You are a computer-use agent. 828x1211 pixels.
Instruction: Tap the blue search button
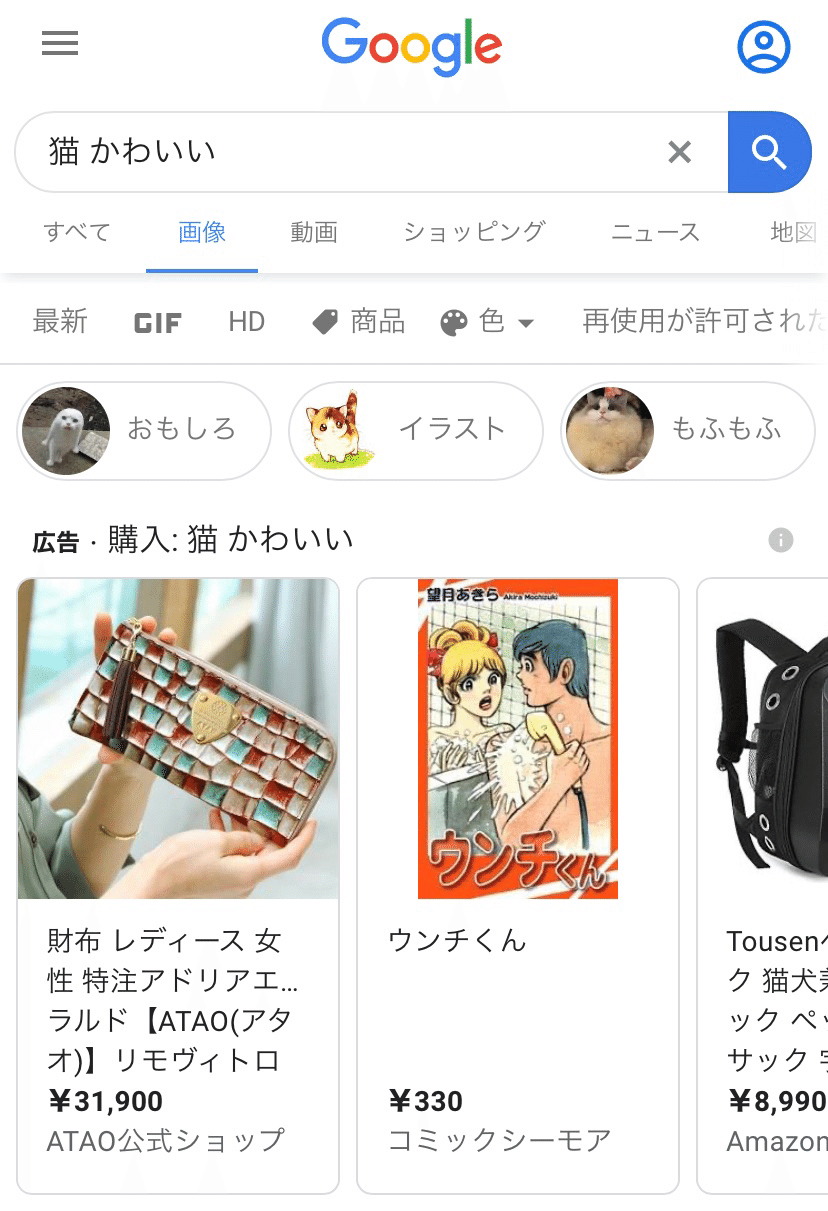click(x=768, y=152)
